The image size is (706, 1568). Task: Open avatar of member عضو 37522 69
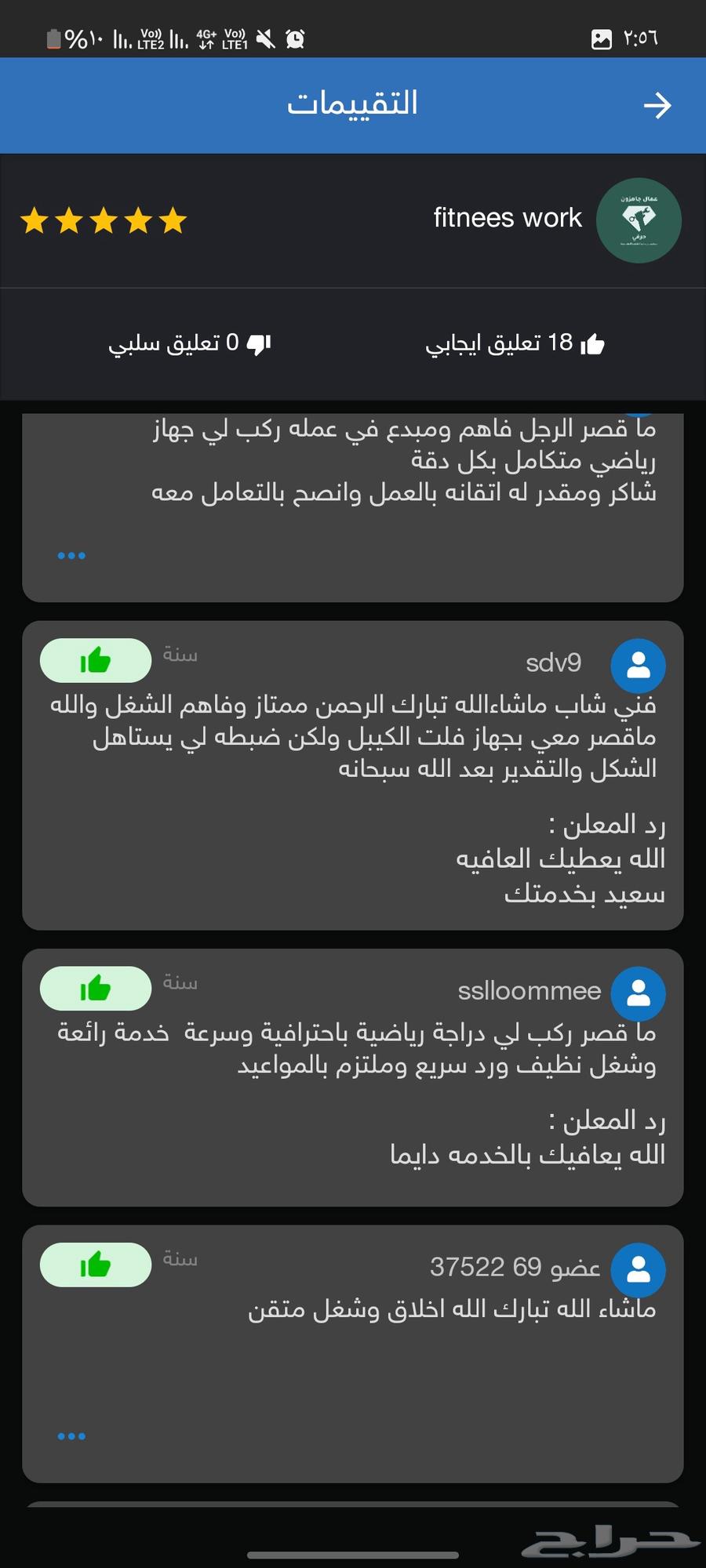[638, 1269]
